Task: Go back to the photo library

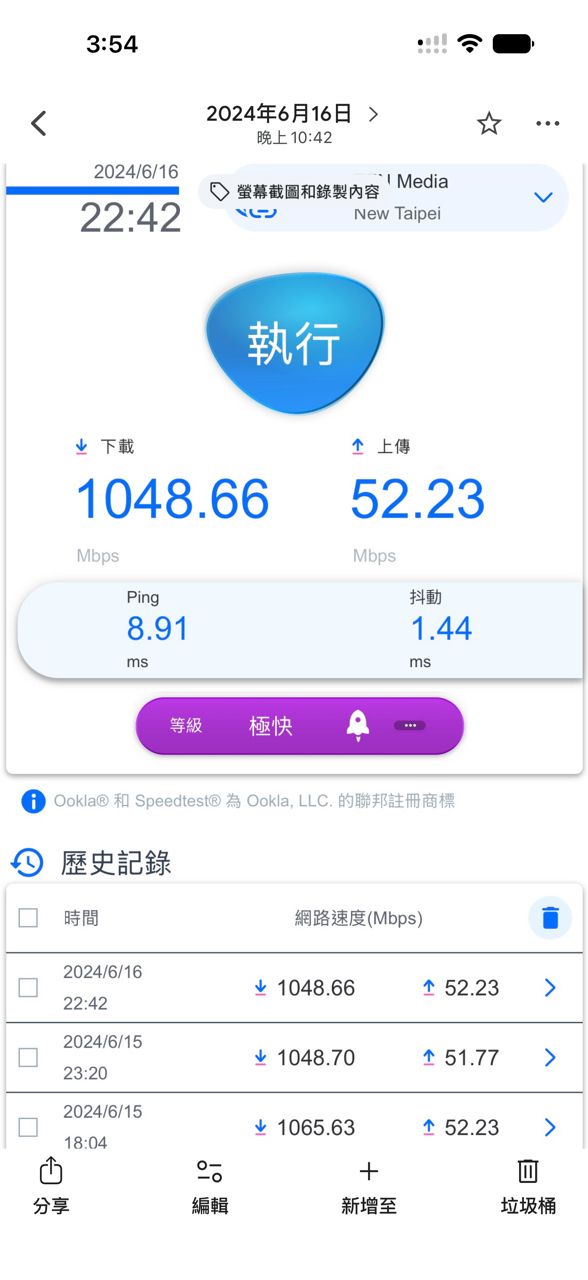Action: 39,124
